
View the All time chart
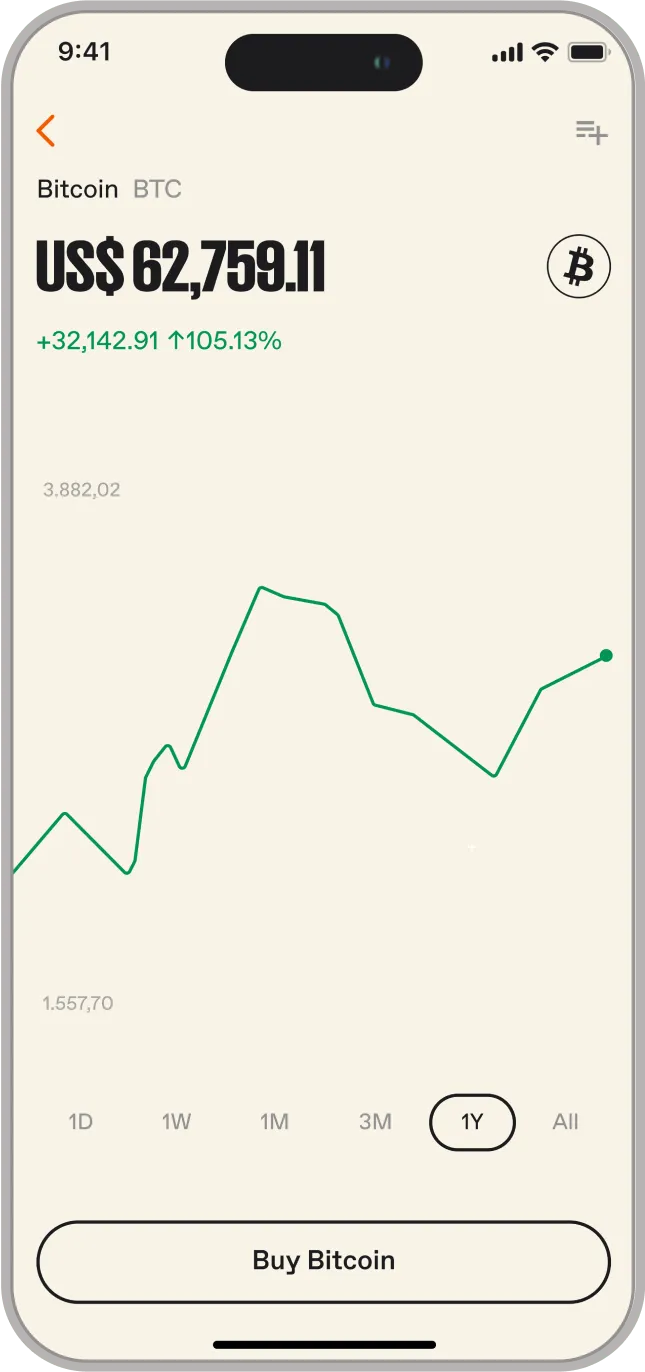pyautogui.click(x=565, y=1122)
